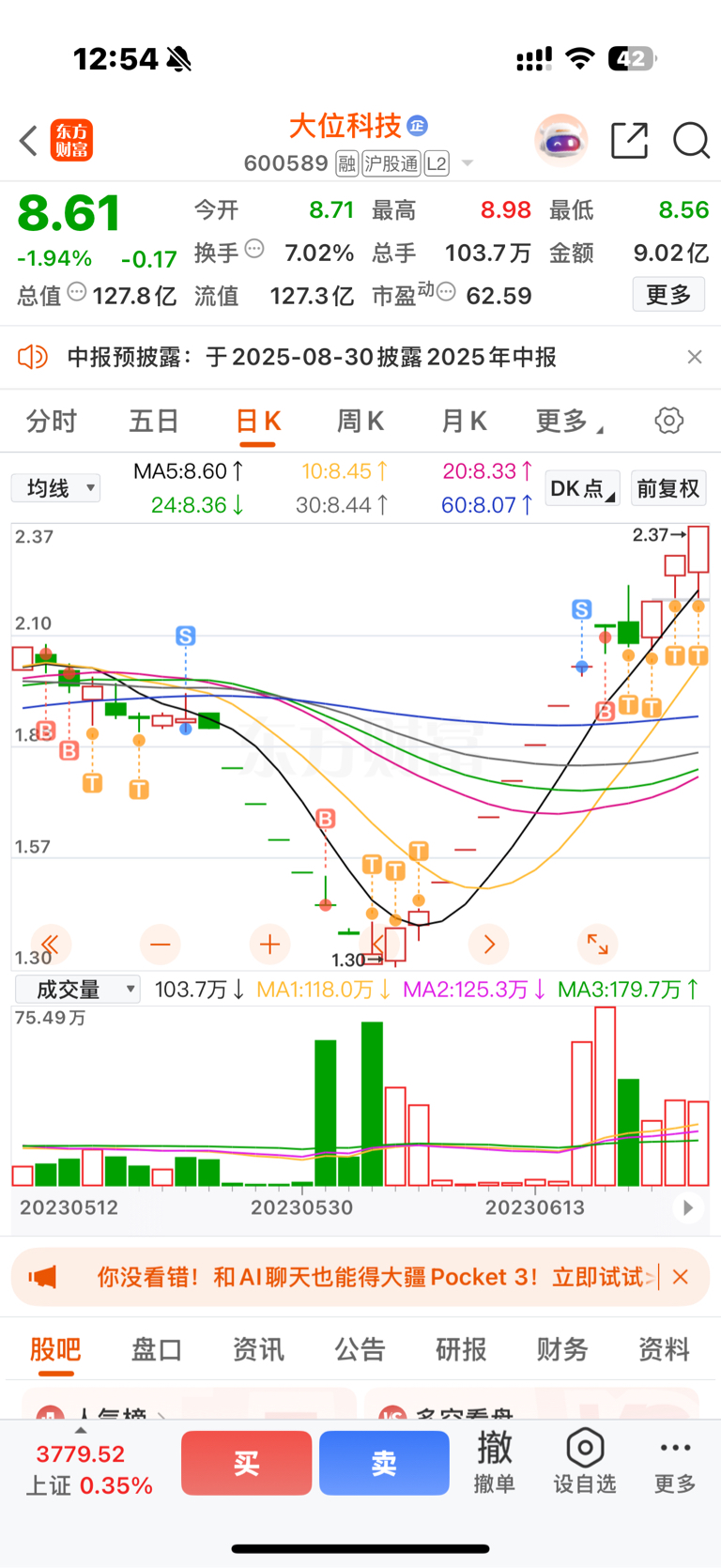Close the 大疆 Pocket 3 promo banner
Image resolution: width=721 pixels, height=1568 pixels.
[682, 1277]
